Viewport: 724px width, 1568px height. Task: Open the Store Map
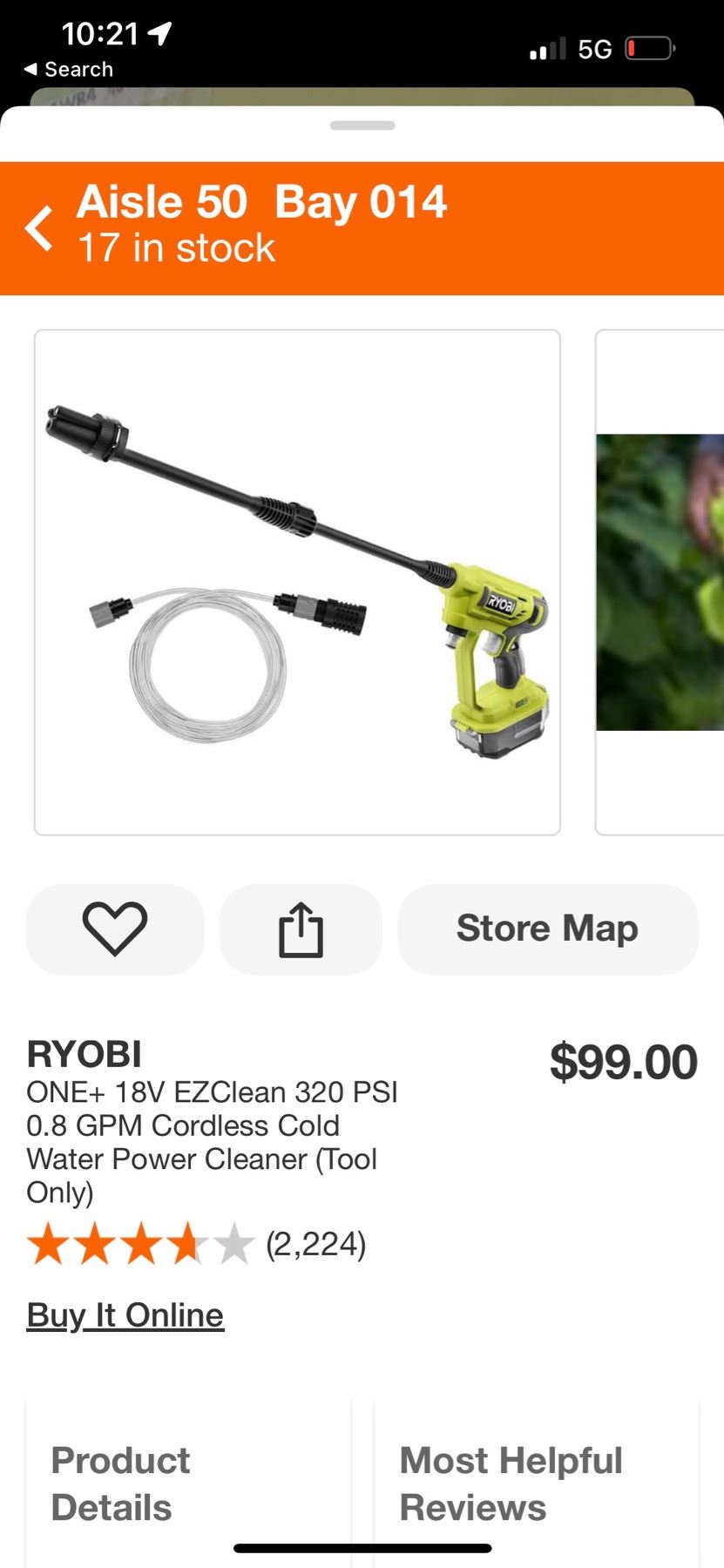point(547,929)
